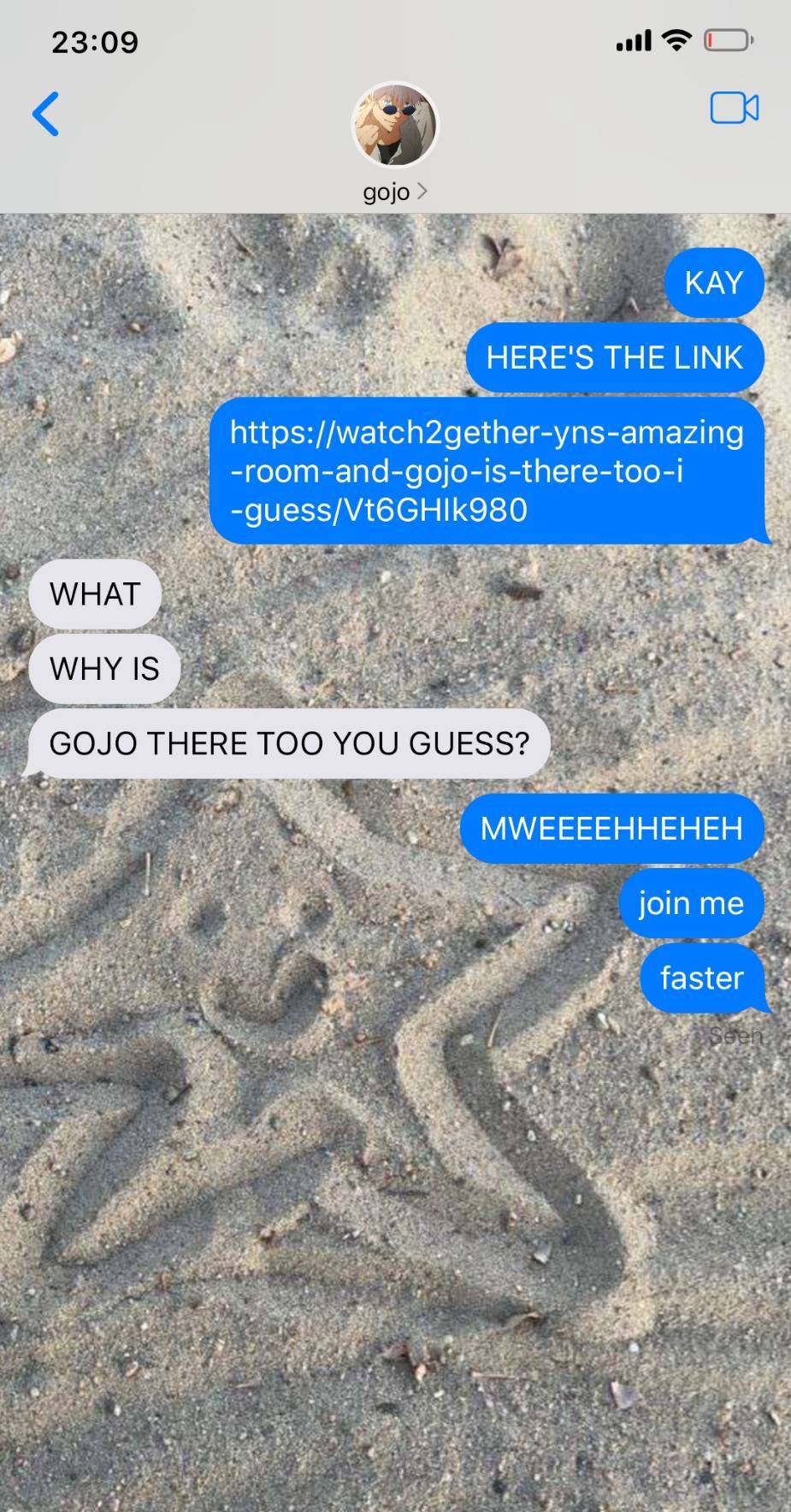This screenshot has height=1512, width=791.
Task: Open the watch2gether room link
Action: click(x=486, y=470)
